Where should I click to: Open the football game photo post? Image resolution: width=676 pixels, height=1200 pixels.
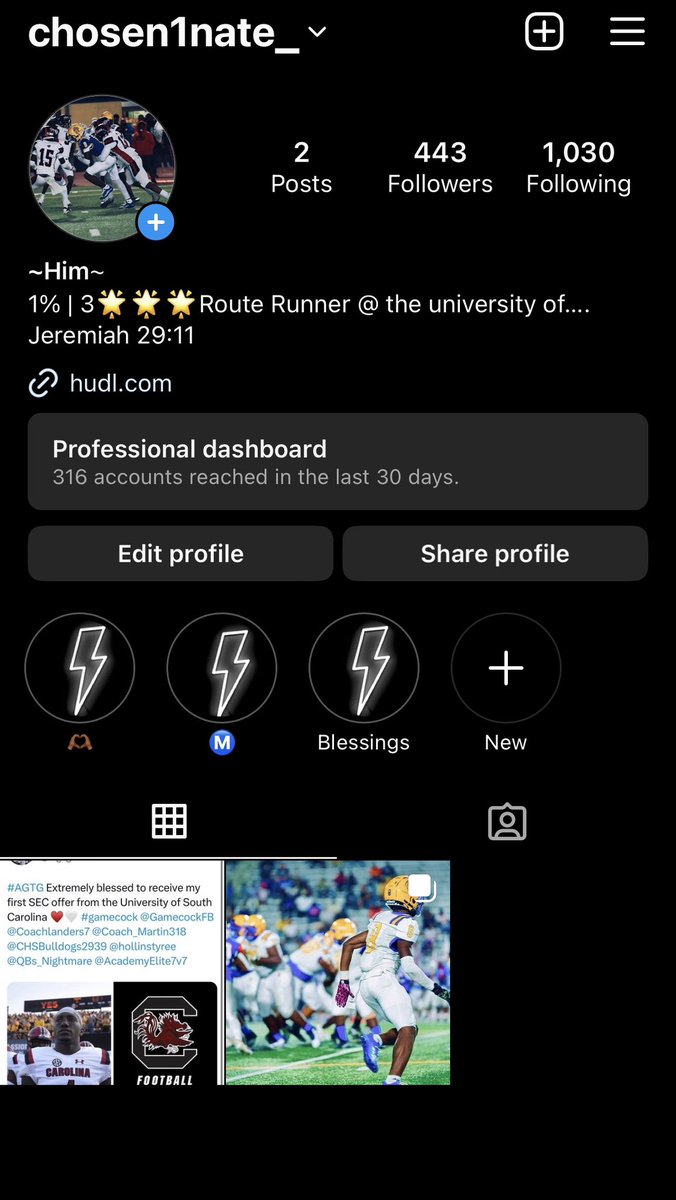[x=338, y=972]
